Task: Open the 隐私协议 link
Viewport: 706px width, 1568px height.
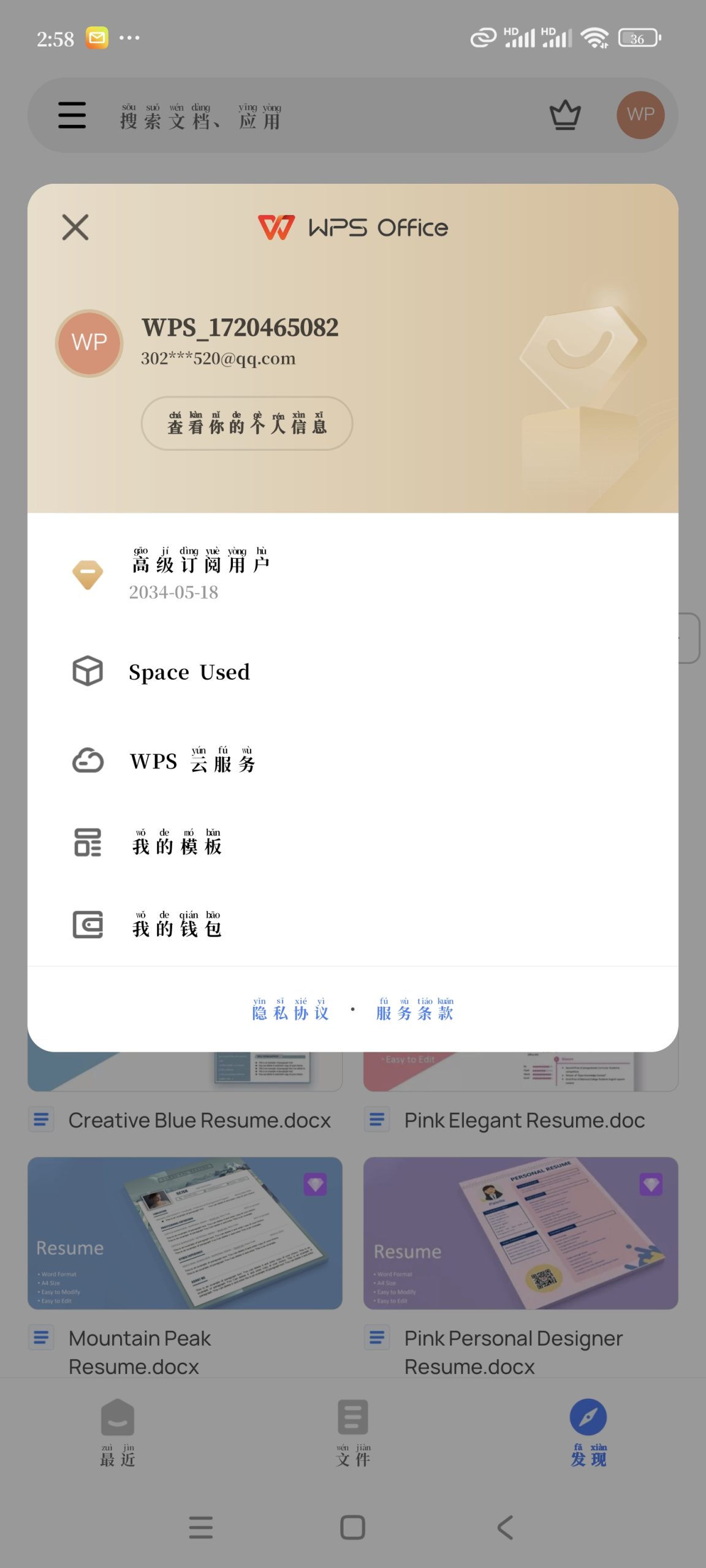Action: pyautogui.click(x=290, y=1010)
